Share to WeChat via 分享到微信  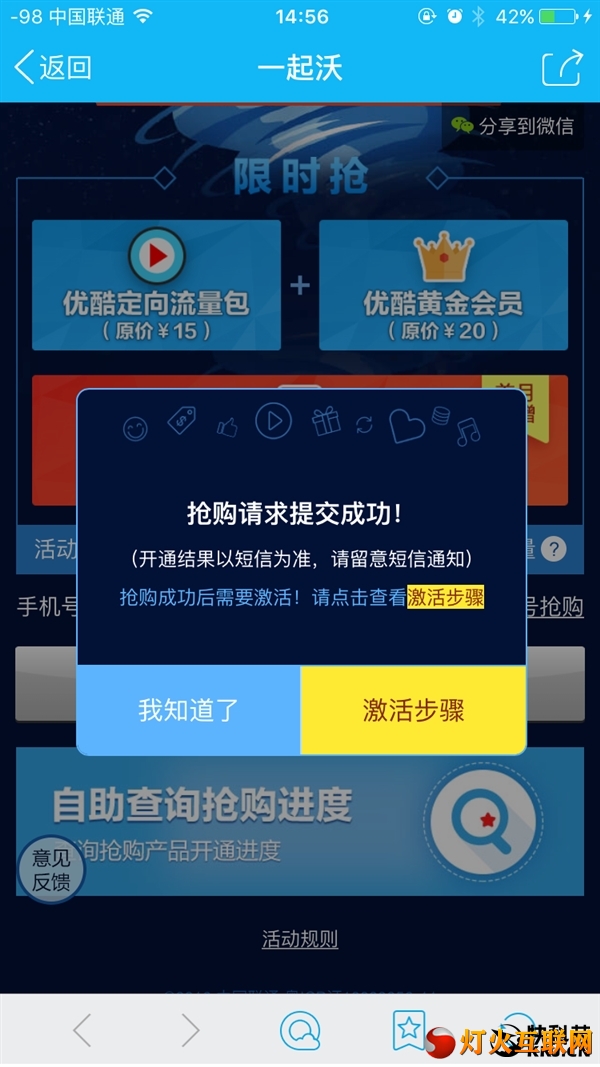(513, 126)
